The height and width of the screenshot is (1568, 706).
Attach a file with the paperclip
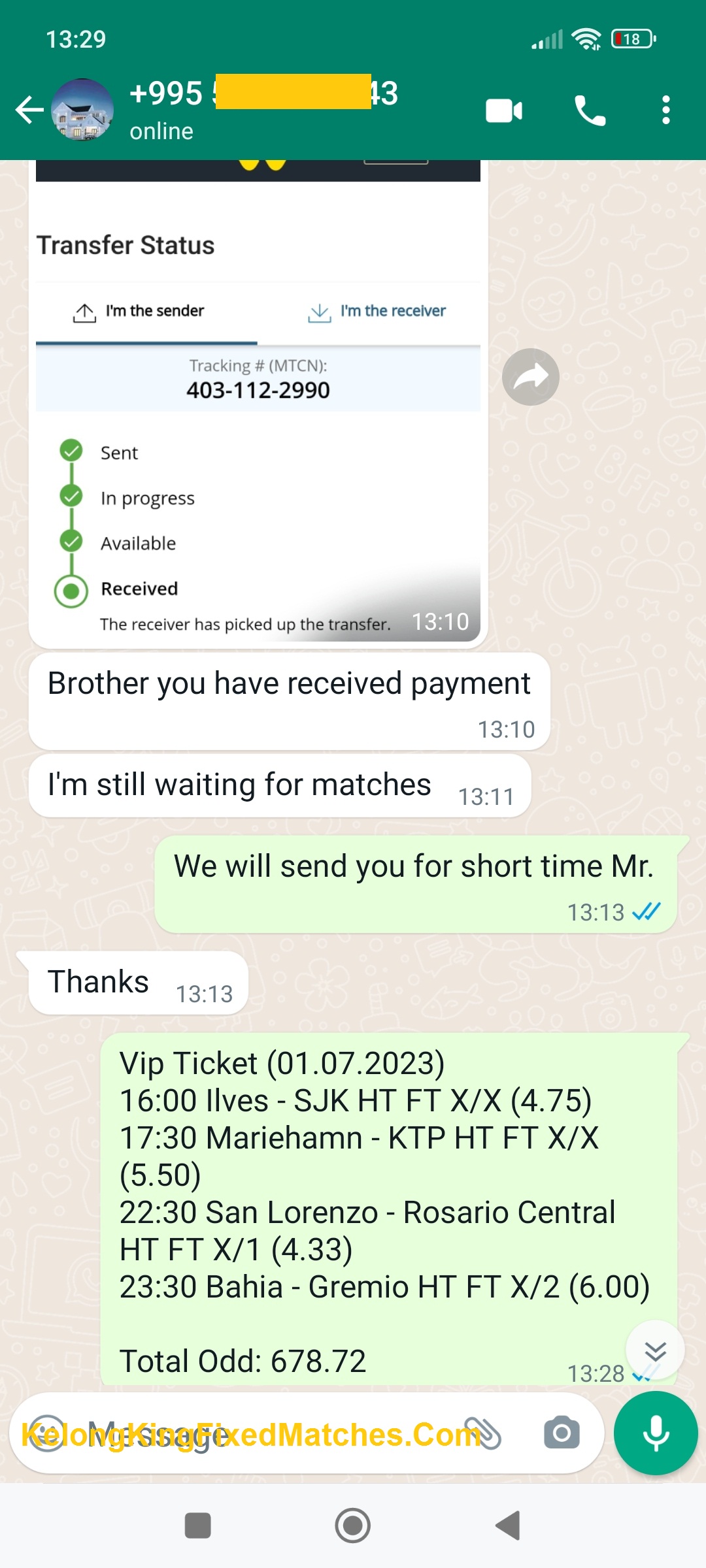pyautogui.click(x=482, y=1433)
